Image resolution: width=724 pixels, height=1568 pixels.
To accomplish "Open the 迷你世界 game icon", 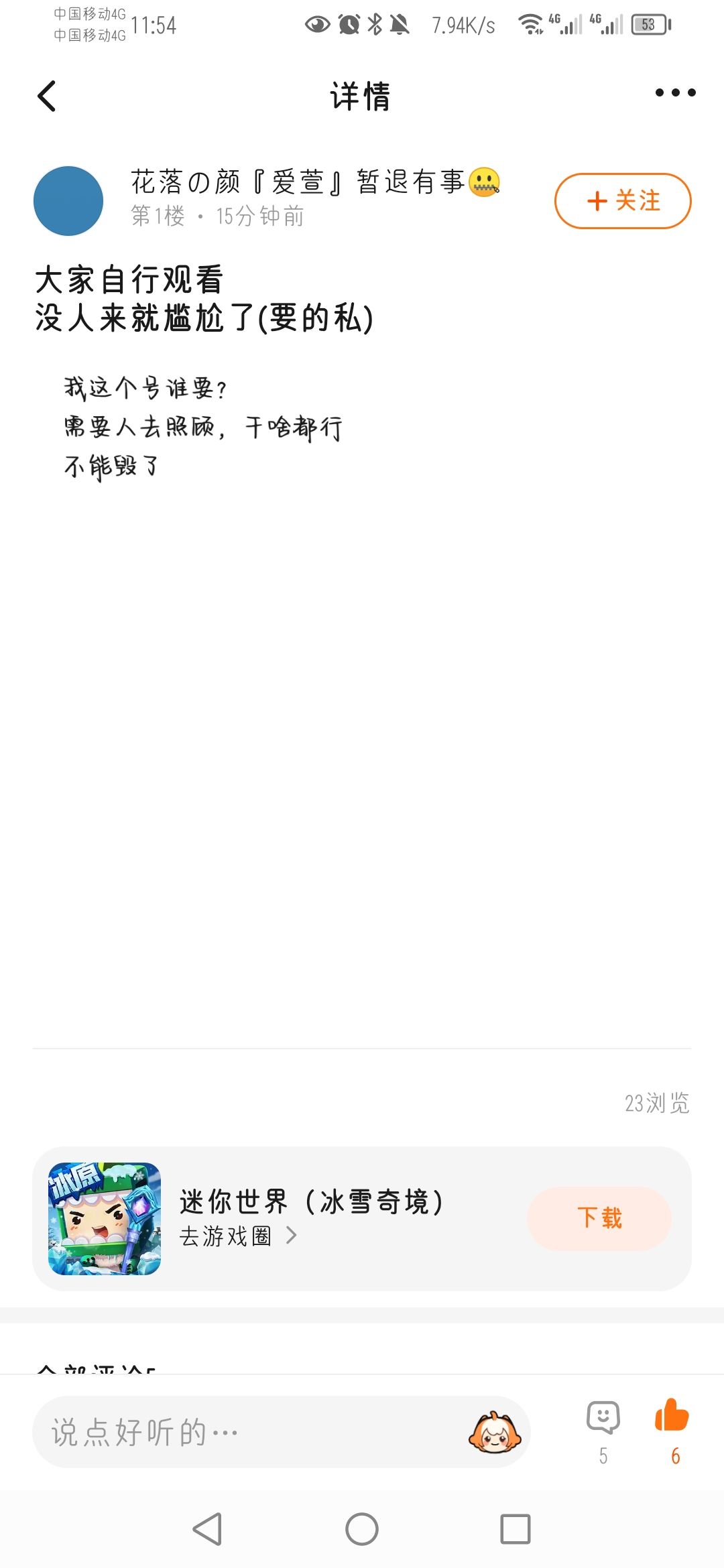I will (x=105, y=1218).
